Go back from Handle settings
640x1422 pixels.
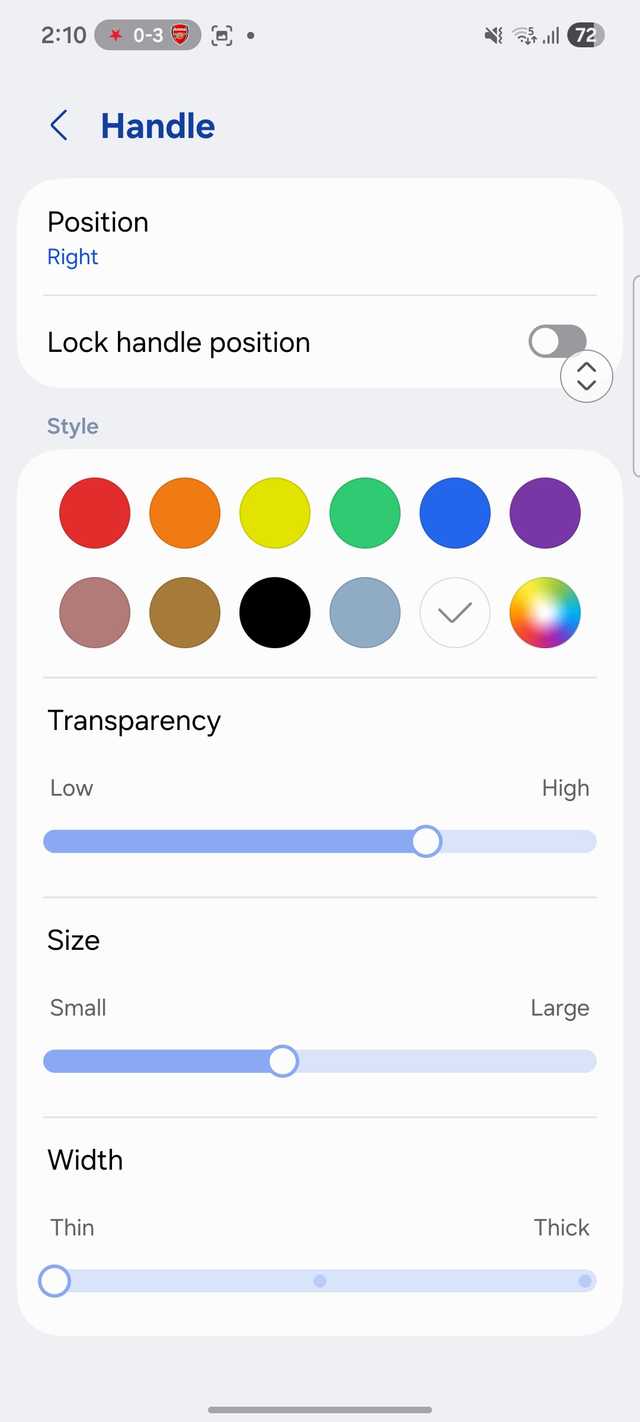[59, 126]
